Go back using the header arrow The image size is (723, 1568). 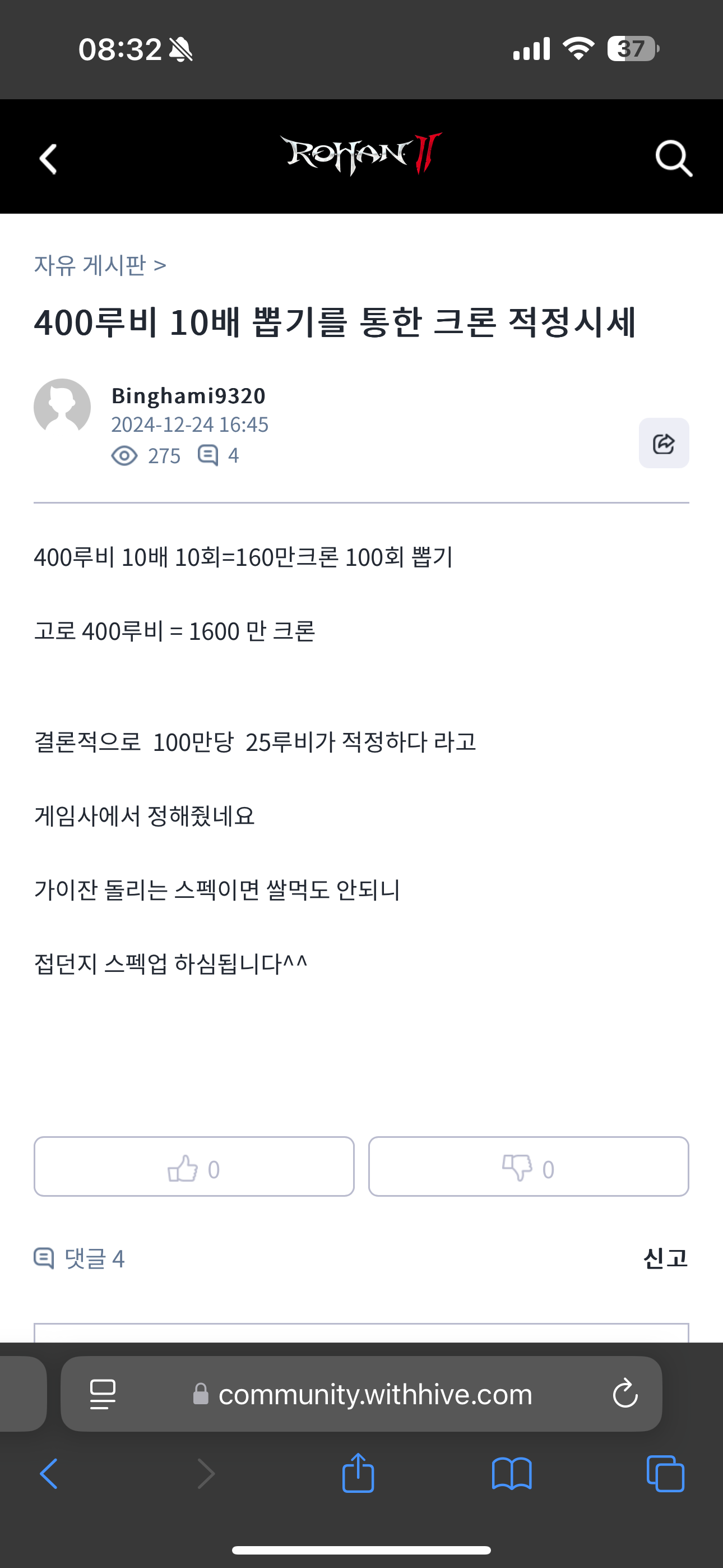pos(49,159)
